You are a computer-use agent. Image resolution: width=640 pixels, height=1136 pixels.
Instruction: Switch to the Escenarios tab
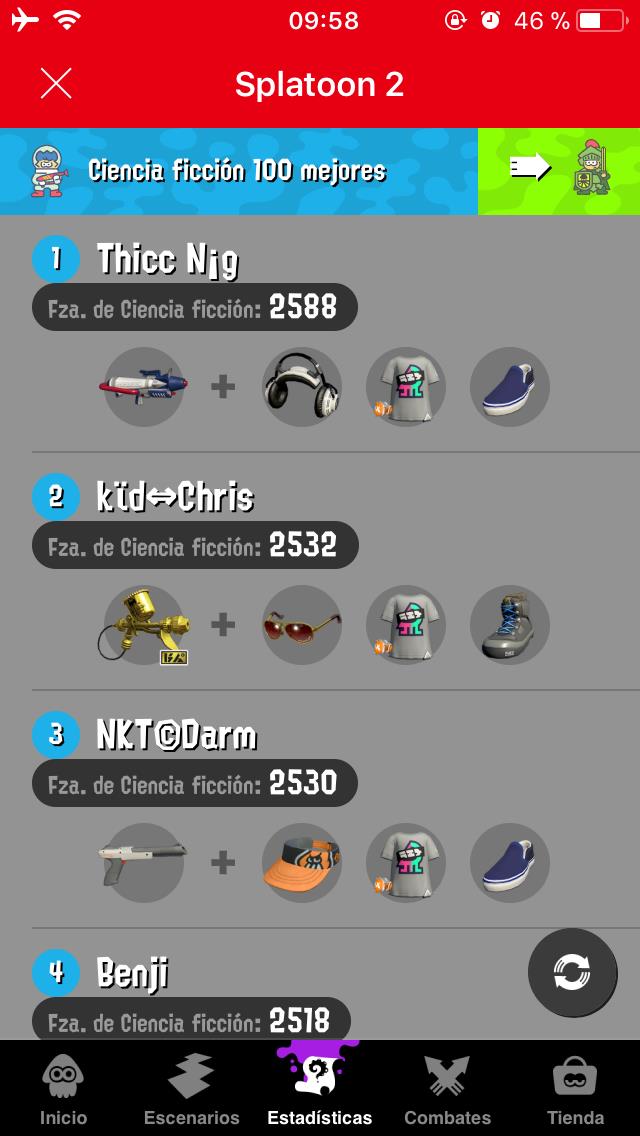[192, 1091]
